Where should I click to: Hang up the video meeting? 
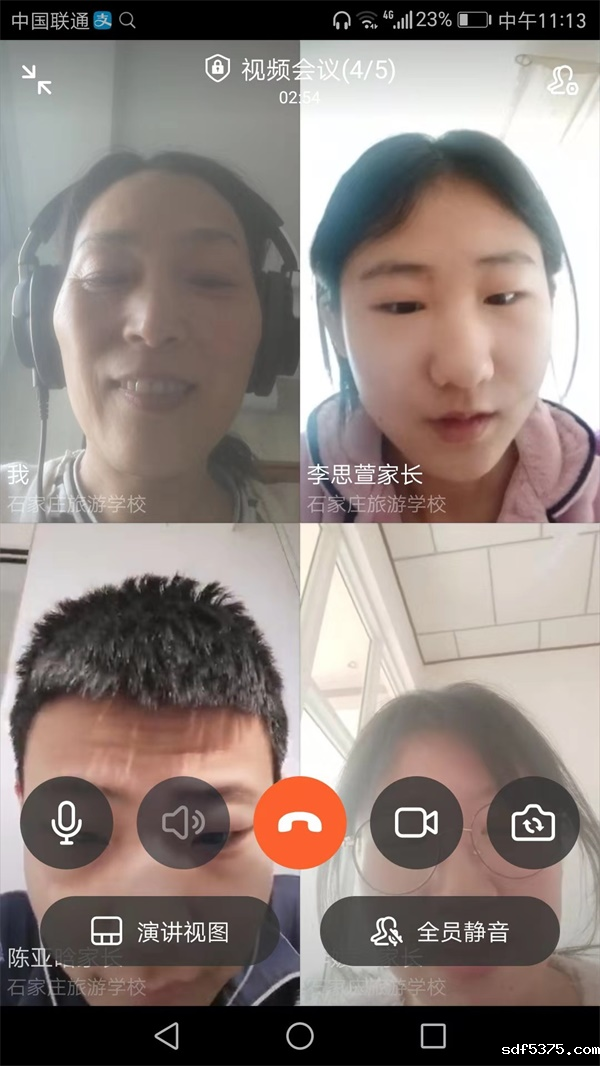300,823
